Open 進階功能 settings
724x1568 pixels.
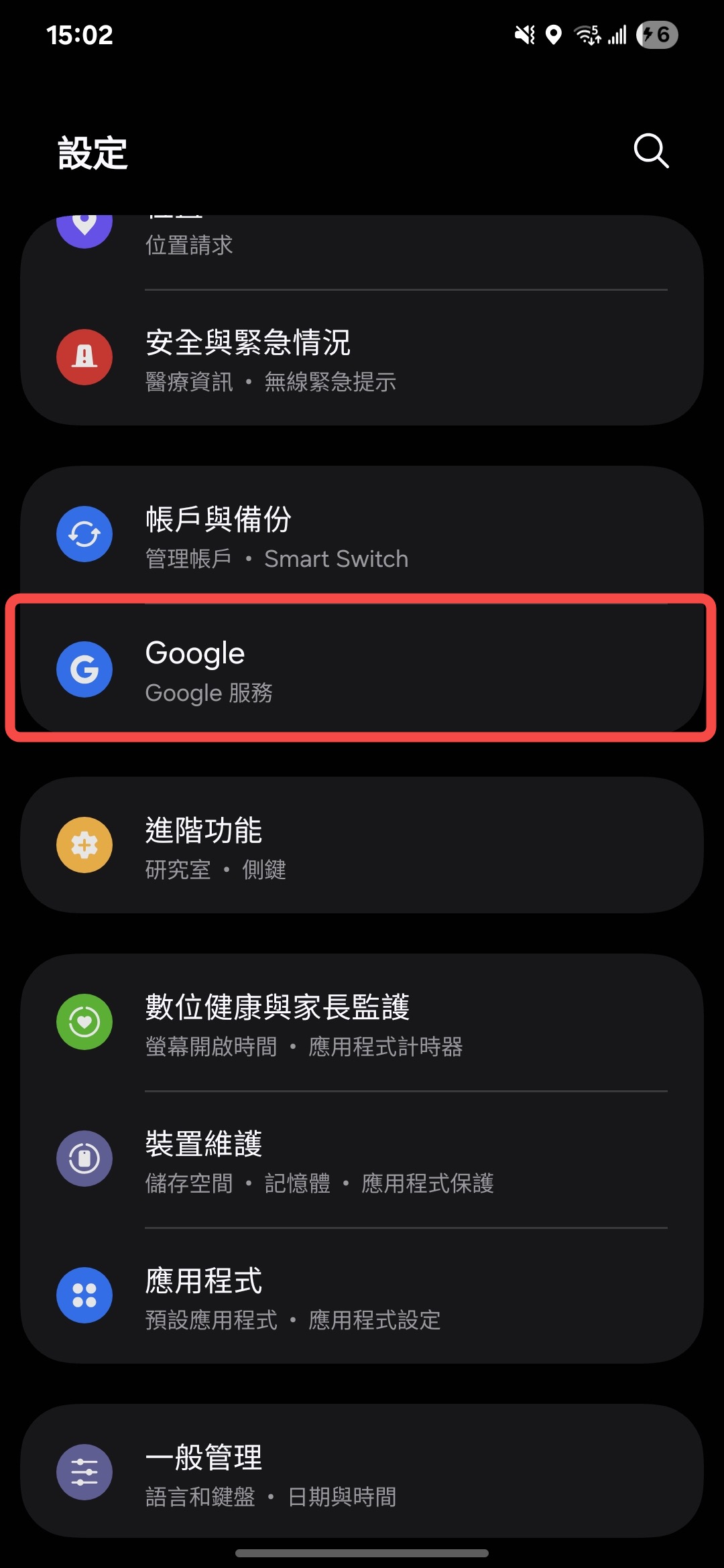tap(362, 846)
